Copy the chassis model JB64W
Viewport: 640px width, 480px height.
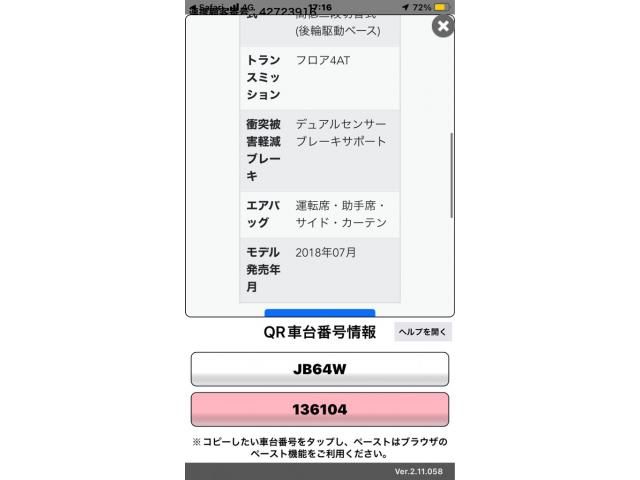pos(320,369)
